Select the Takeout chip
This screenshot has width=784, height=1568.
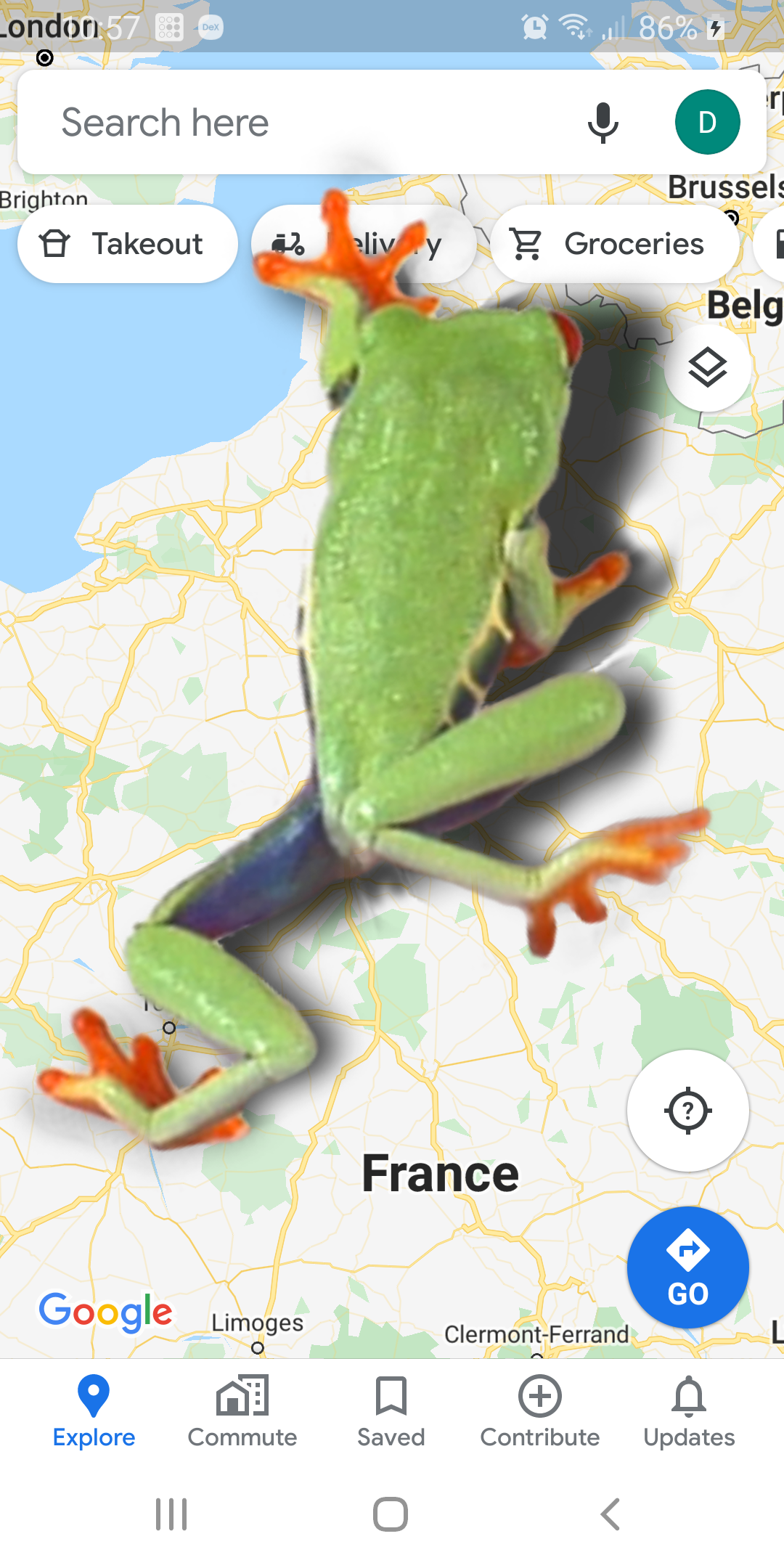click(x=127, y=244)
